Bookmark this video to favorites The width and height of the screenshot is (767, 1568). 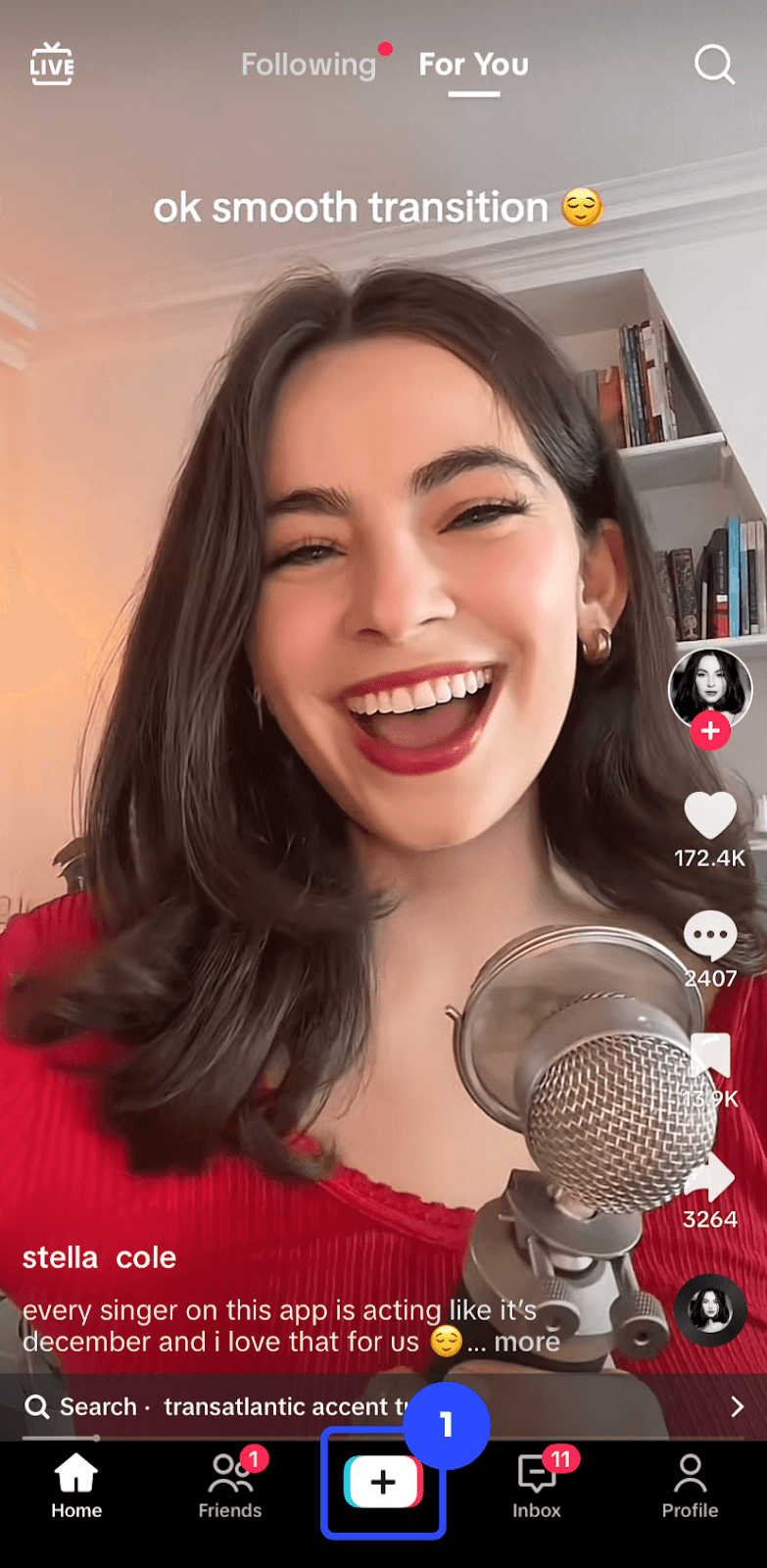click(710, 1056)
